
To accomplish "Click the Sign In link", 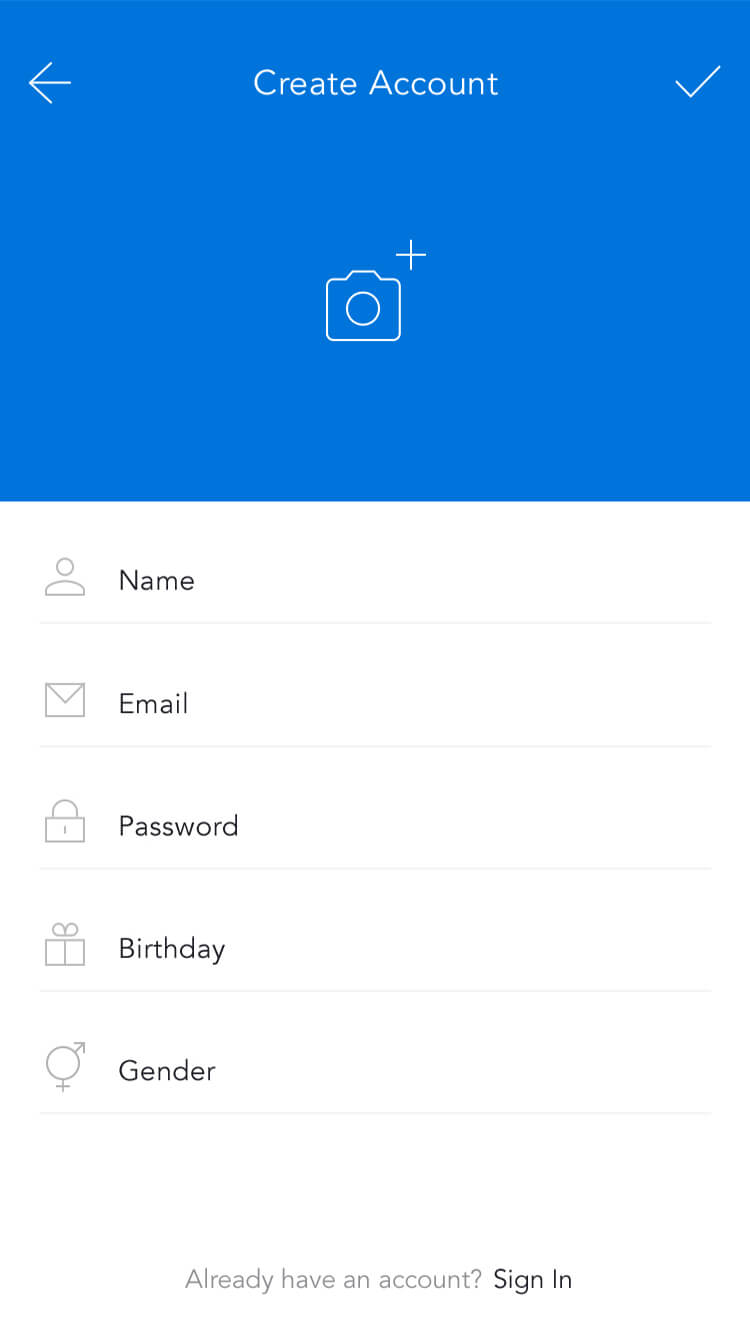I will tap(532, 1279).
